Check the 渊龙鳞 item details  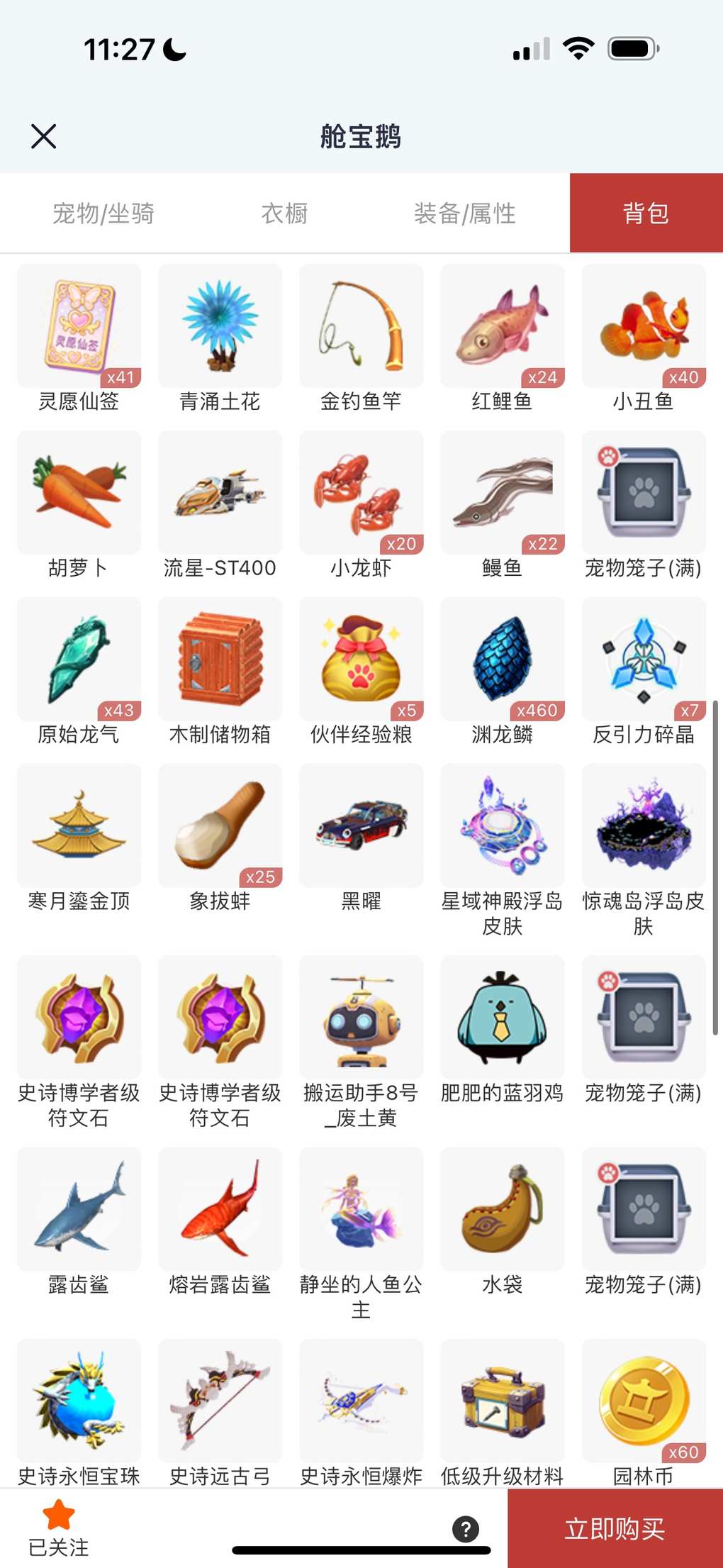coord(503,660)
